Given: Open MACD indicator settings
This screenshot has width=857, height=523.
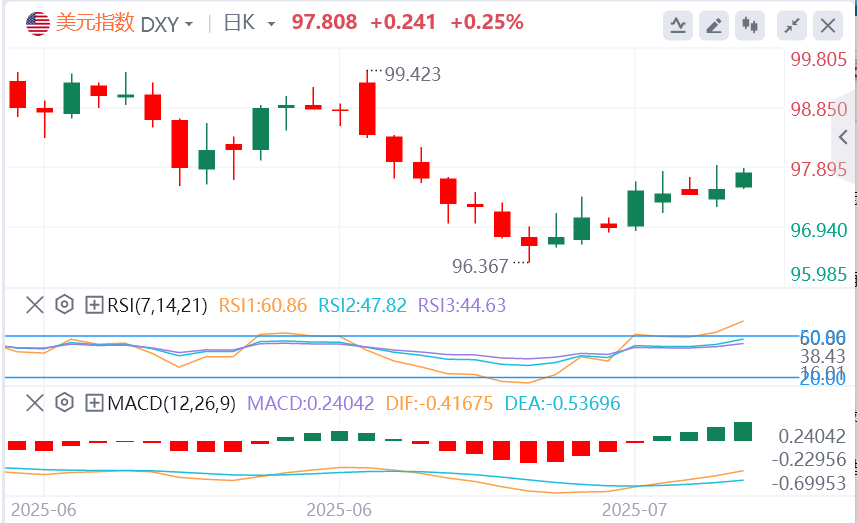Looking at the screenshot, I should (x=65, y=403).
